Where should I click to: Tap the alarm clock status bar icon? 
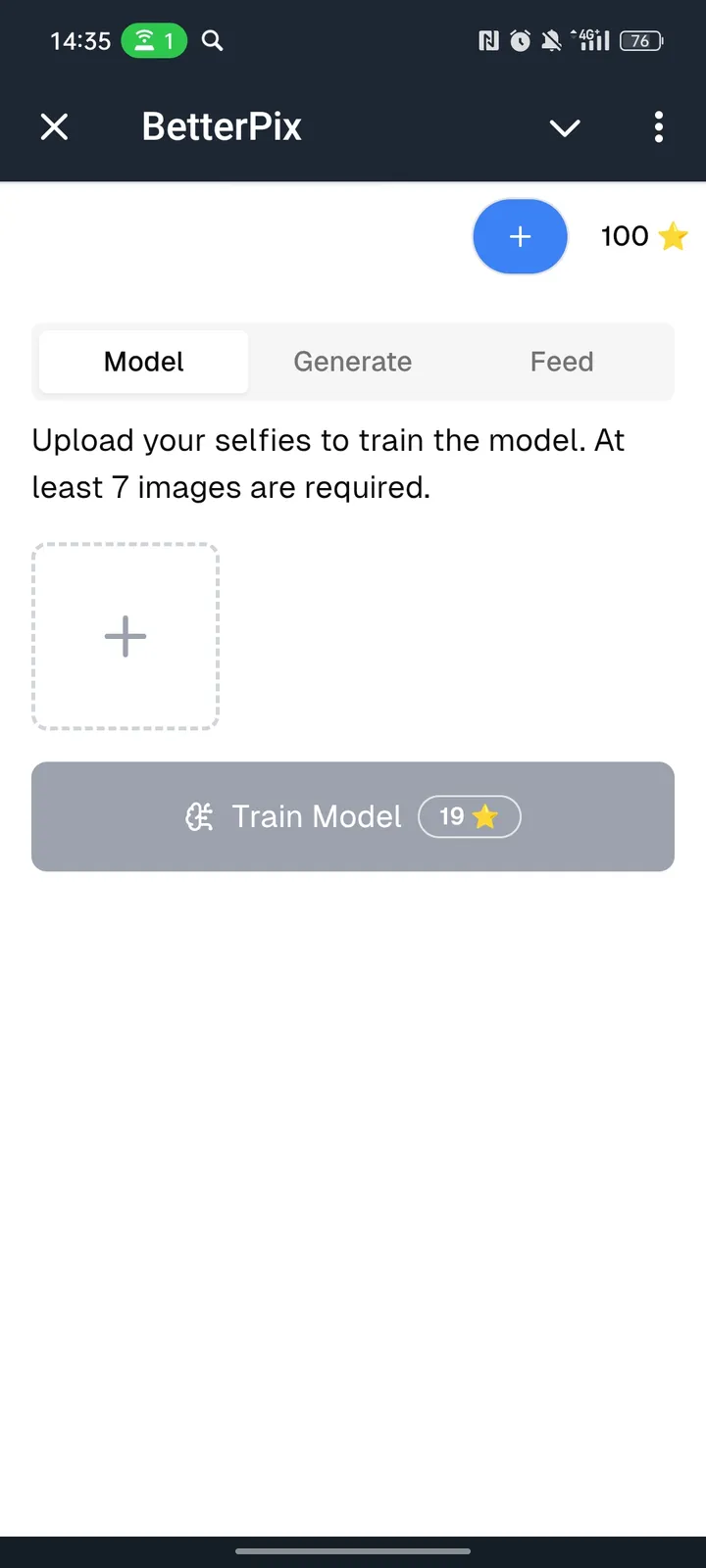tap(519, 40)
